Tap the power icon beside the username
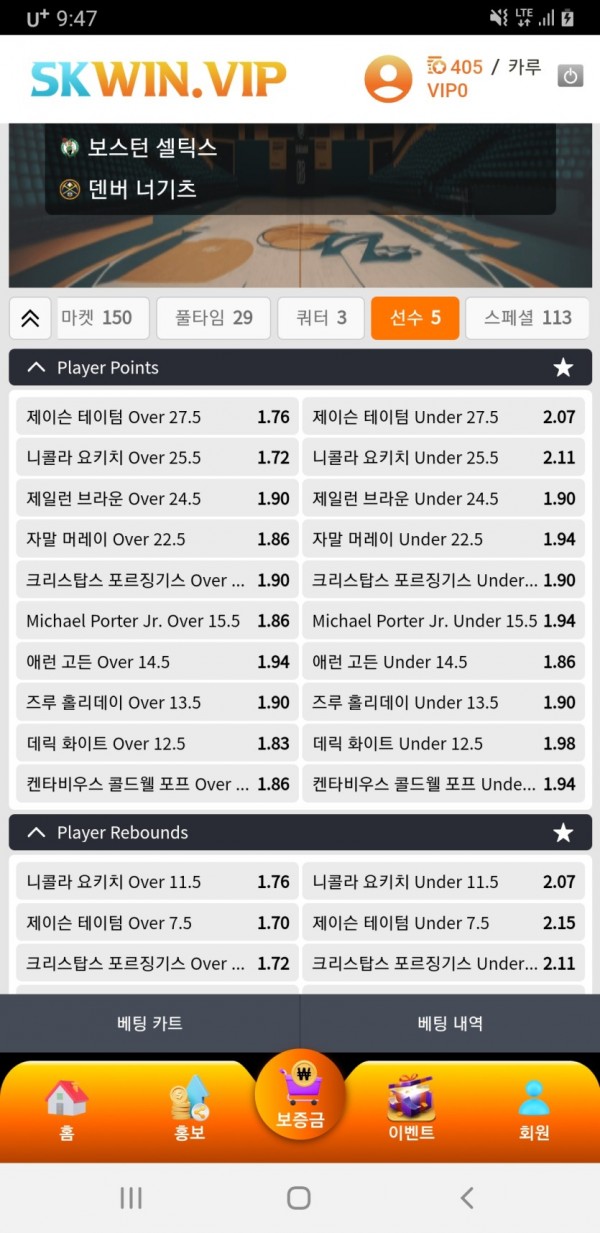600x1233 pixels. 570,76
